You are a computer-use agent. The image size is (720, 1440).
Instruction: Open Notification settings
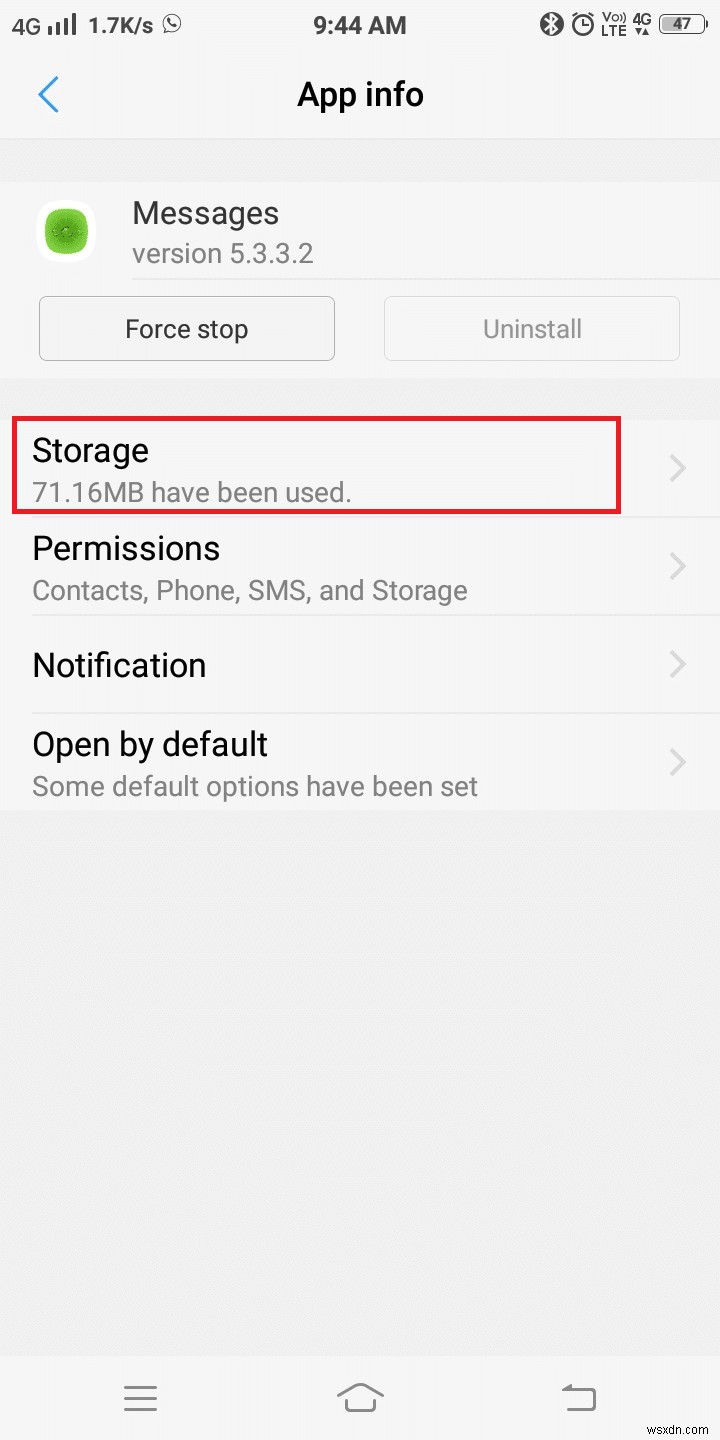pyautogui.click(x=360, y=665)
